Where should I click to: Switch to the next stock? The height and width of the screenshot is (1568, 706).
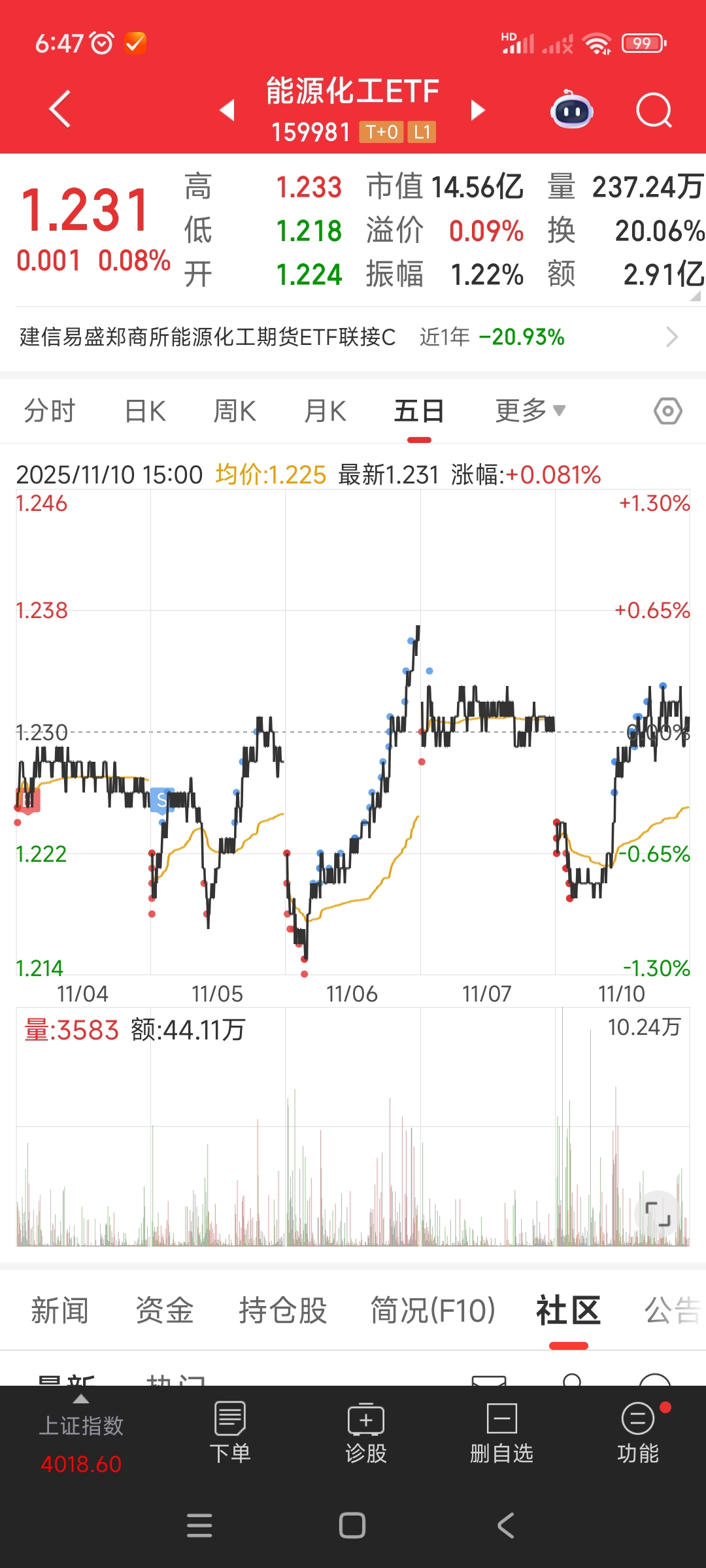tap(478, 110)
